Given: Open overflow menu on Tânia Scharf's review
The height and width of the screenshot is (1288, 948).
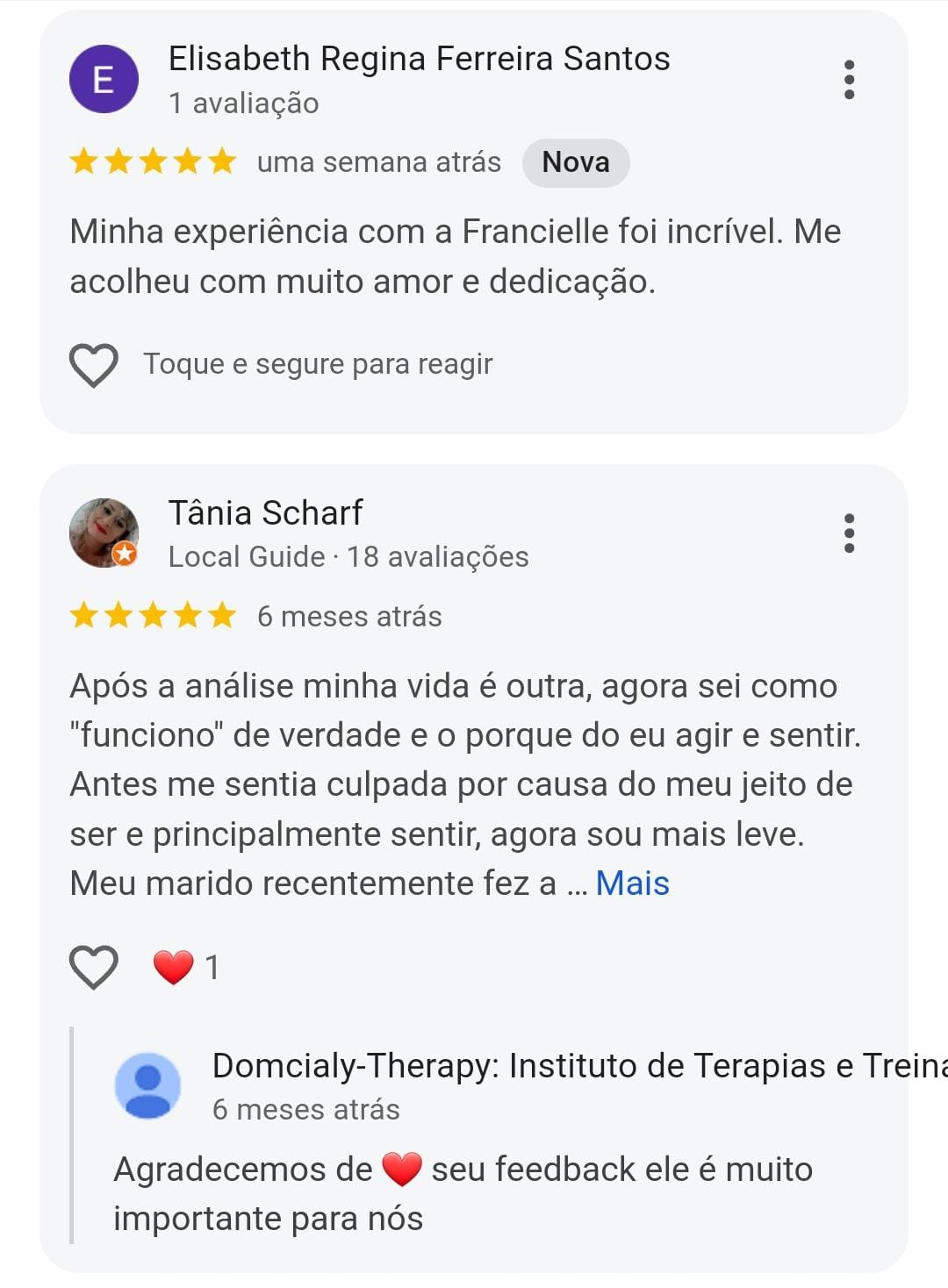Looking at the screenshot, I should 848,533.
